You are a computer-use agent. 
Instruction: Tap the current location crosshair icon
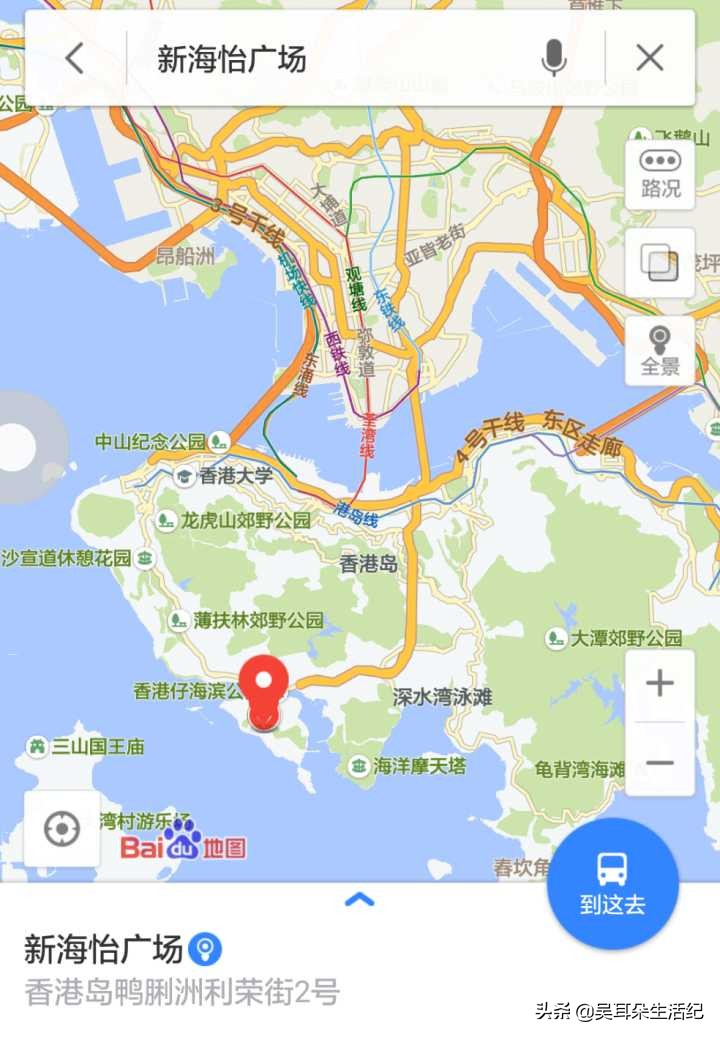(63, 828)
